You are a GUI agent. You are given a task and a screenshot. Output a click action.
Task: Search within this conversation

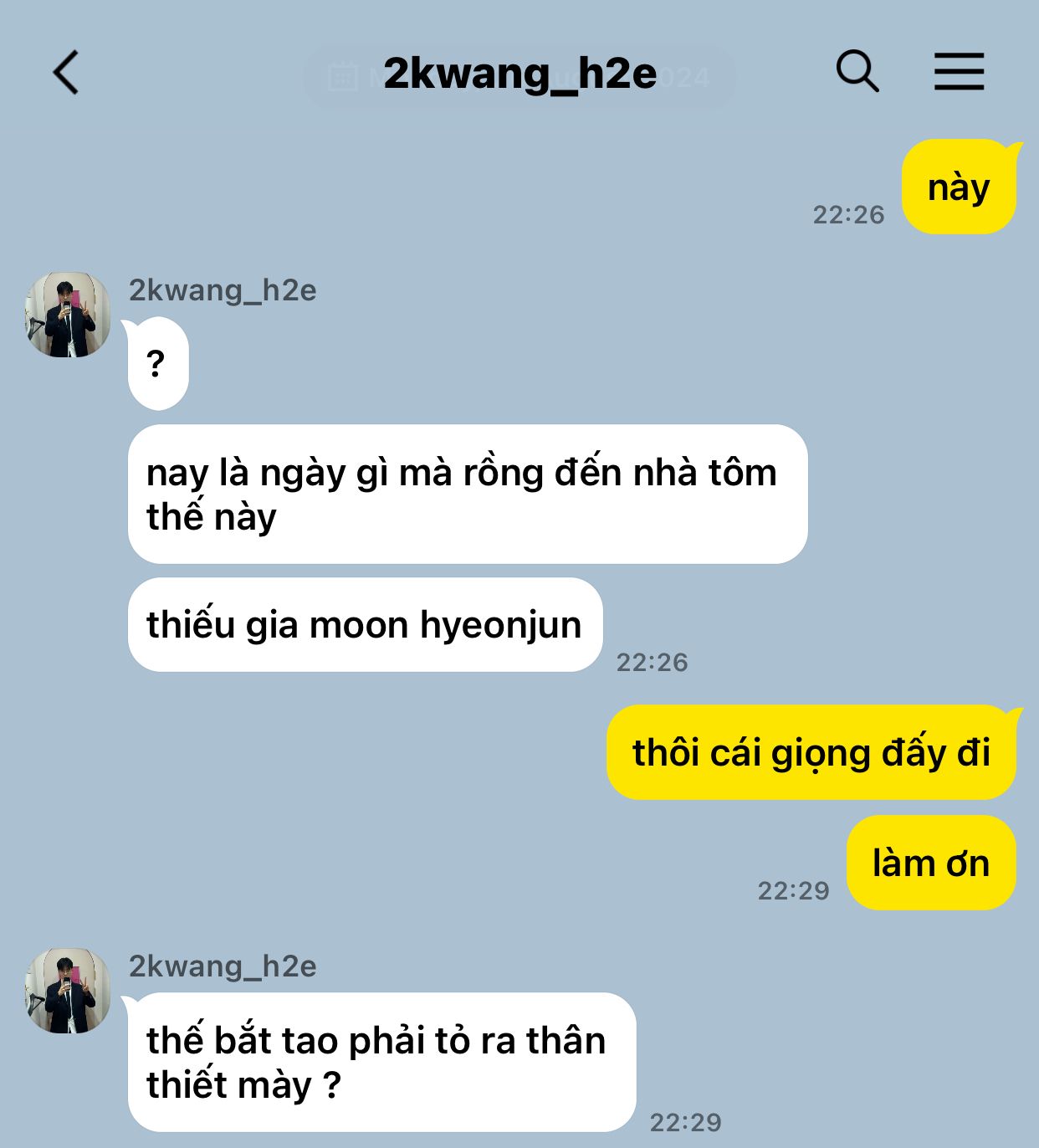(857, 71)
